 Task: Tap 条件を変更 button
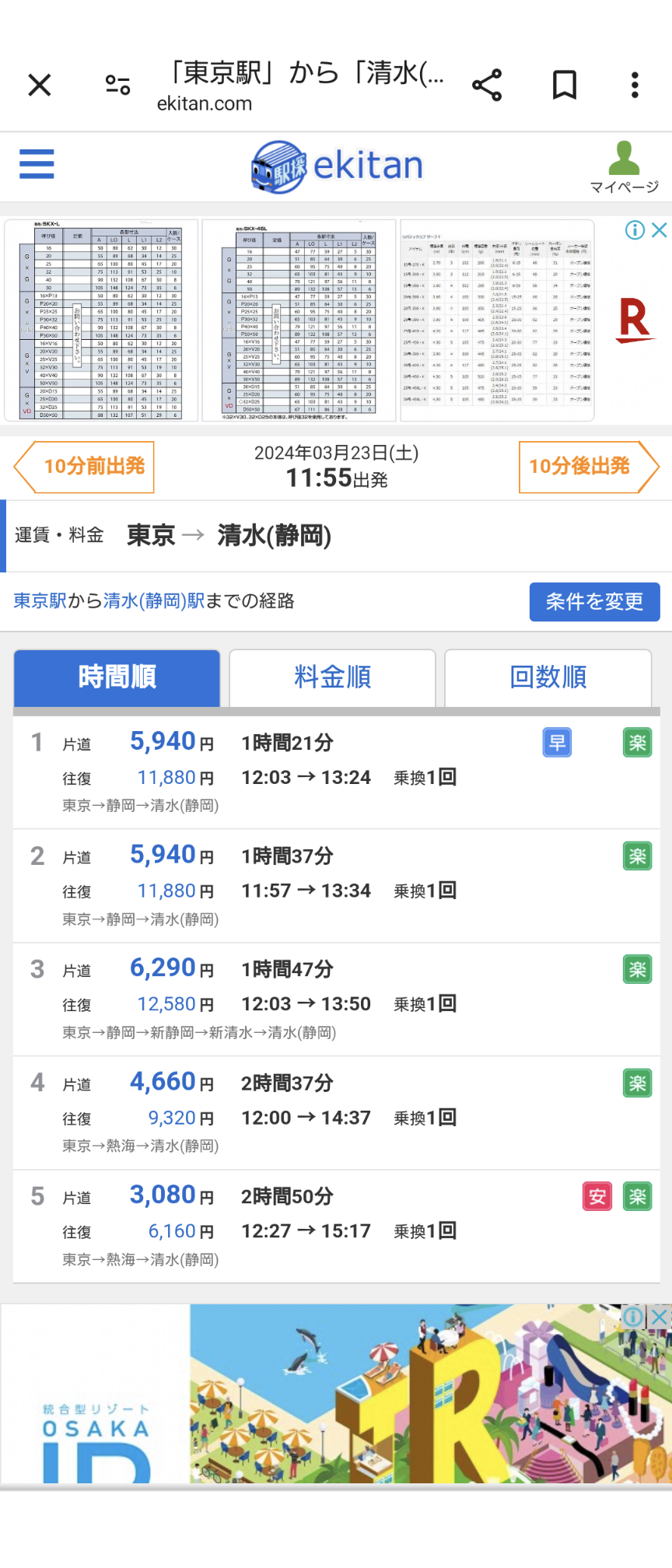(x=594, y=601)
